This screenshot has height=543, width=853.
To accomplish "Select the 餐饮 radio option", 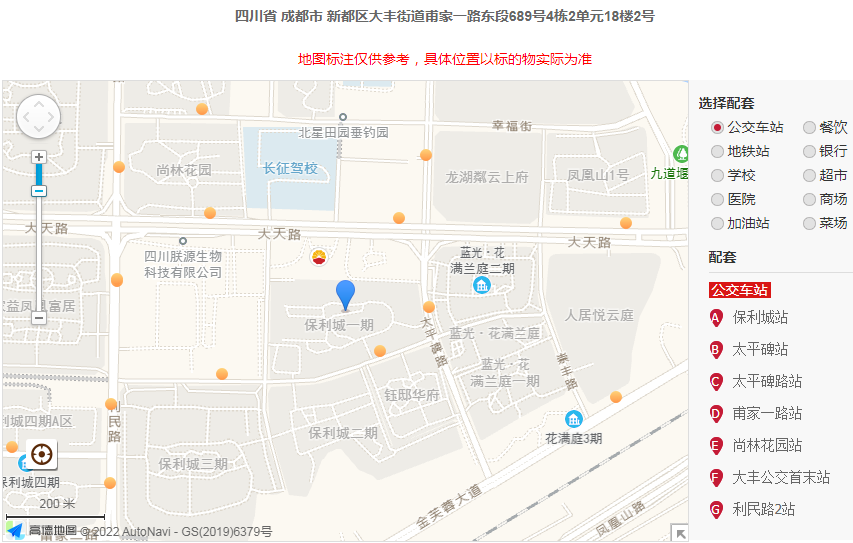I will pyautogui.click(x=809, y=128).
